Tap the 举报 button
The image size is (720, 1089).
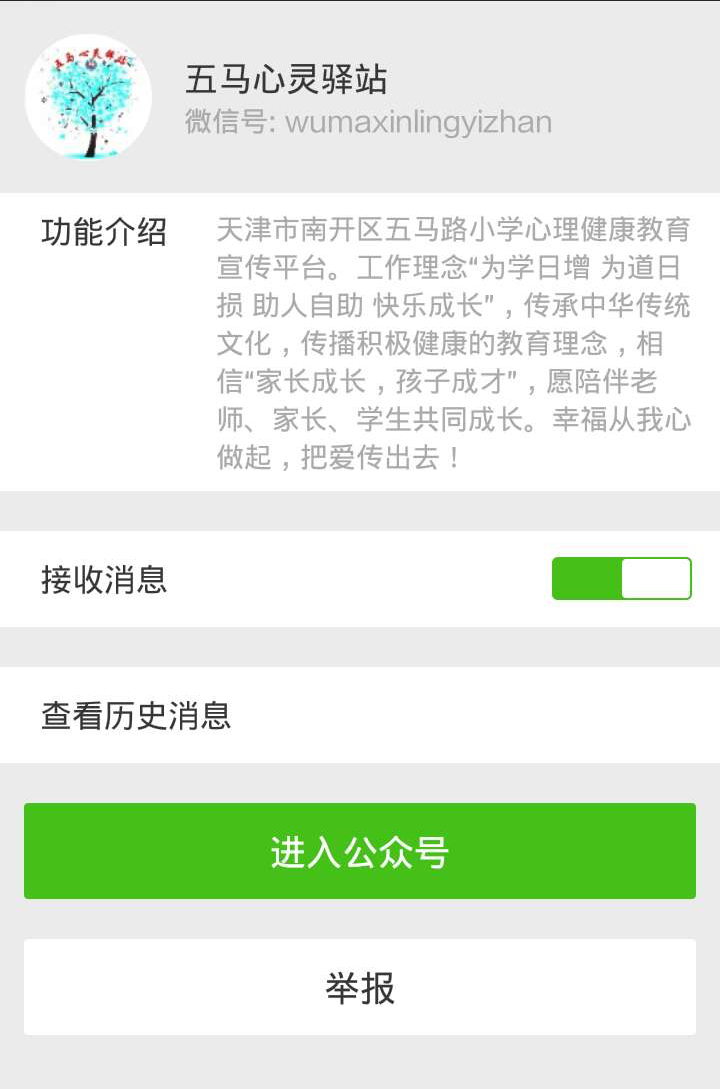(x=360, y=987)
